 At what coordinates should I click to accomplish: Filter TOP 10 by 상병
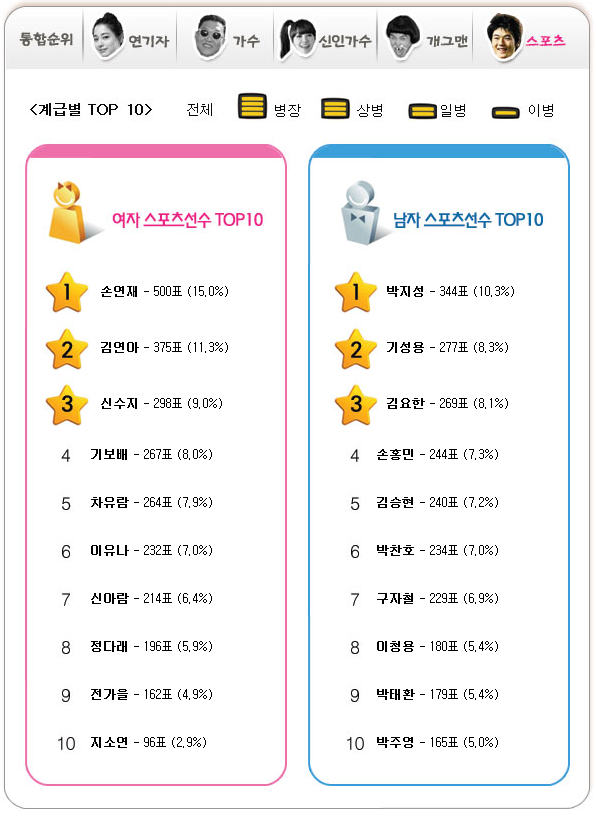352,109
